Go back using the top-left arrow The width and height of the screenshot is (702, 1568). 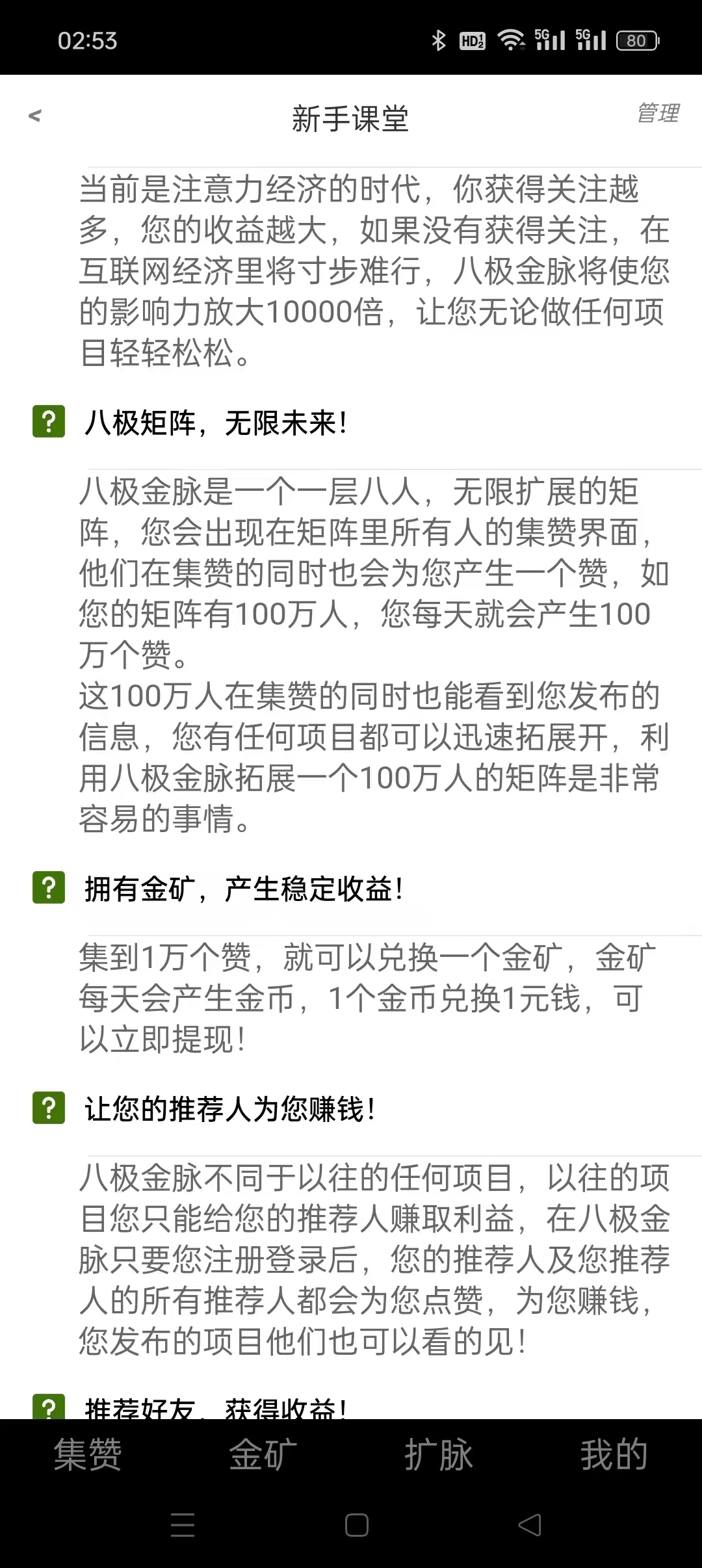click(x=35, y=116)
